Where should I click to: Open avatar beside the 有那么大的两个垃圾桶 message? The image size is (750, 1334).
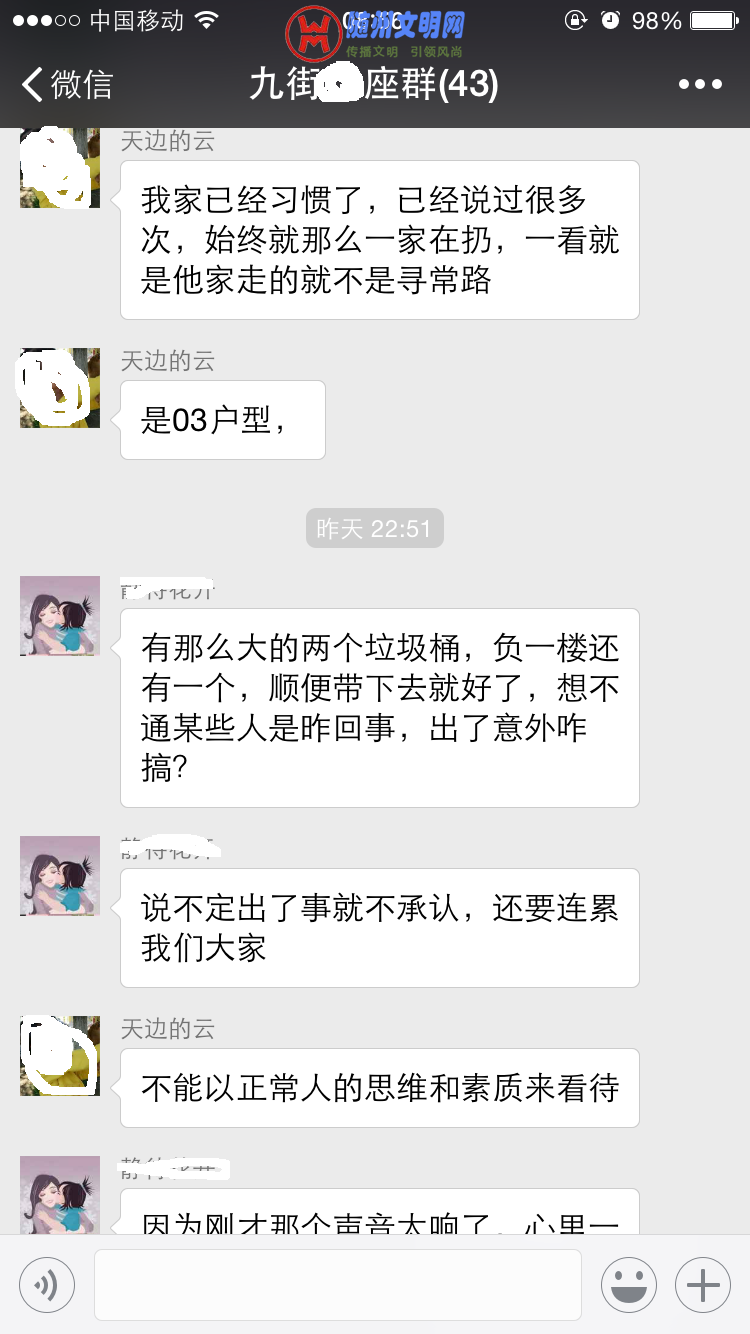[x=60, y=616]
